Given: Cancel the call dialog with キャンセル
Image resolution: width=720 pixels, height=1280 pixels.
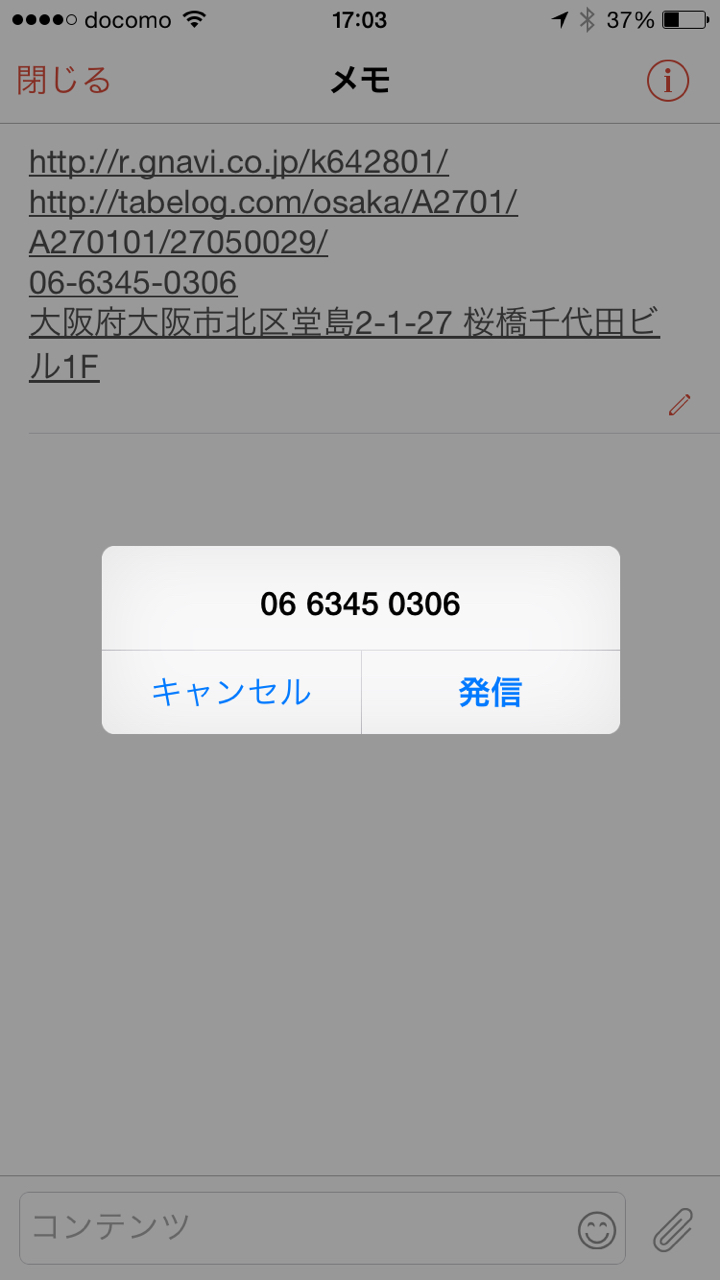Looking at the screenshot, I should pyautogui.click(x=231, y=692).
